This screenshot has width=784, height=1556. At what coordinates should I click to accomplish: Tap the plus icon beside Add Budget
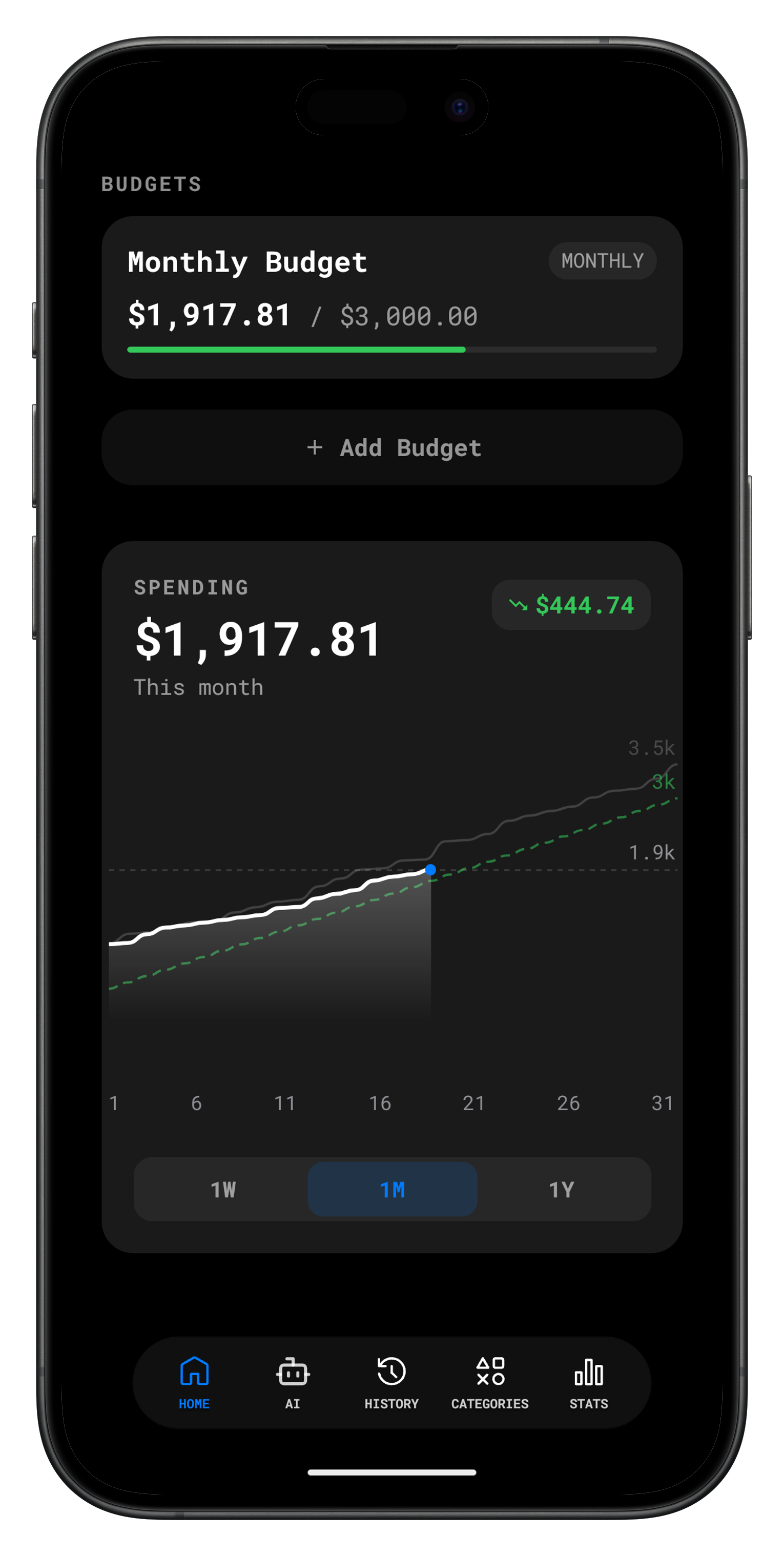click(x=315, y=447)
